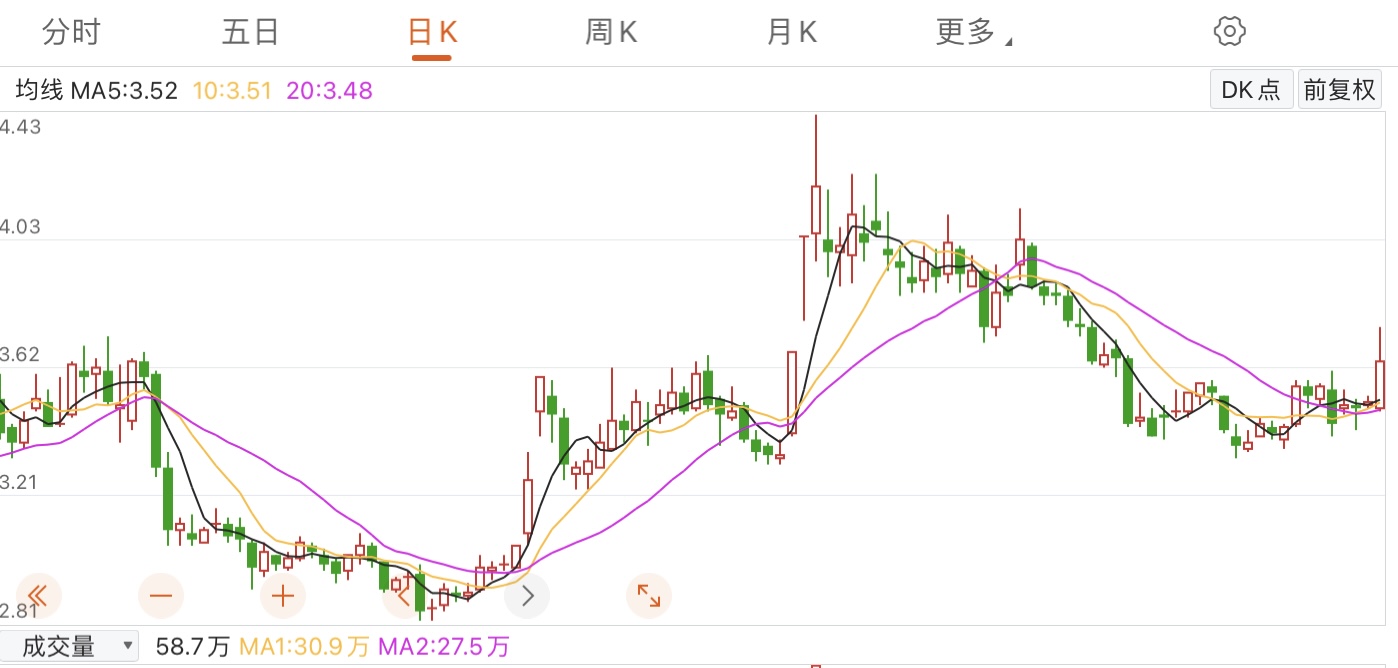Image resolution: width=1398 pixels, height=668 pixels.
Task: Expand the 更多 chart options
Action: (x=973, y=32)
